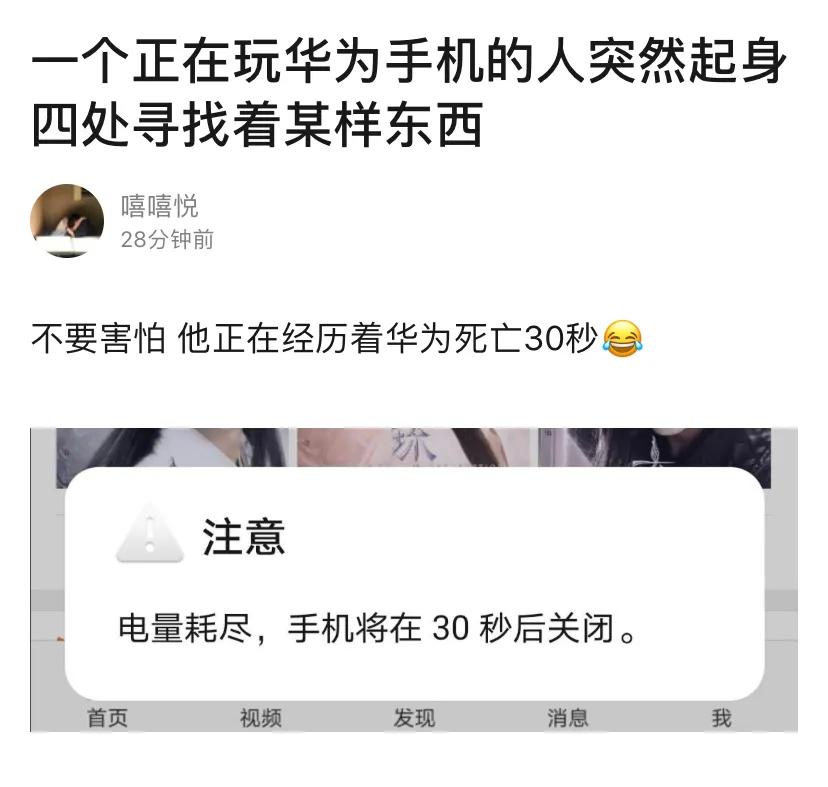Open 嘻嘻悦's profile avatar
The height and width of the screenshot is (787, 828).
[x=67, y=221]
